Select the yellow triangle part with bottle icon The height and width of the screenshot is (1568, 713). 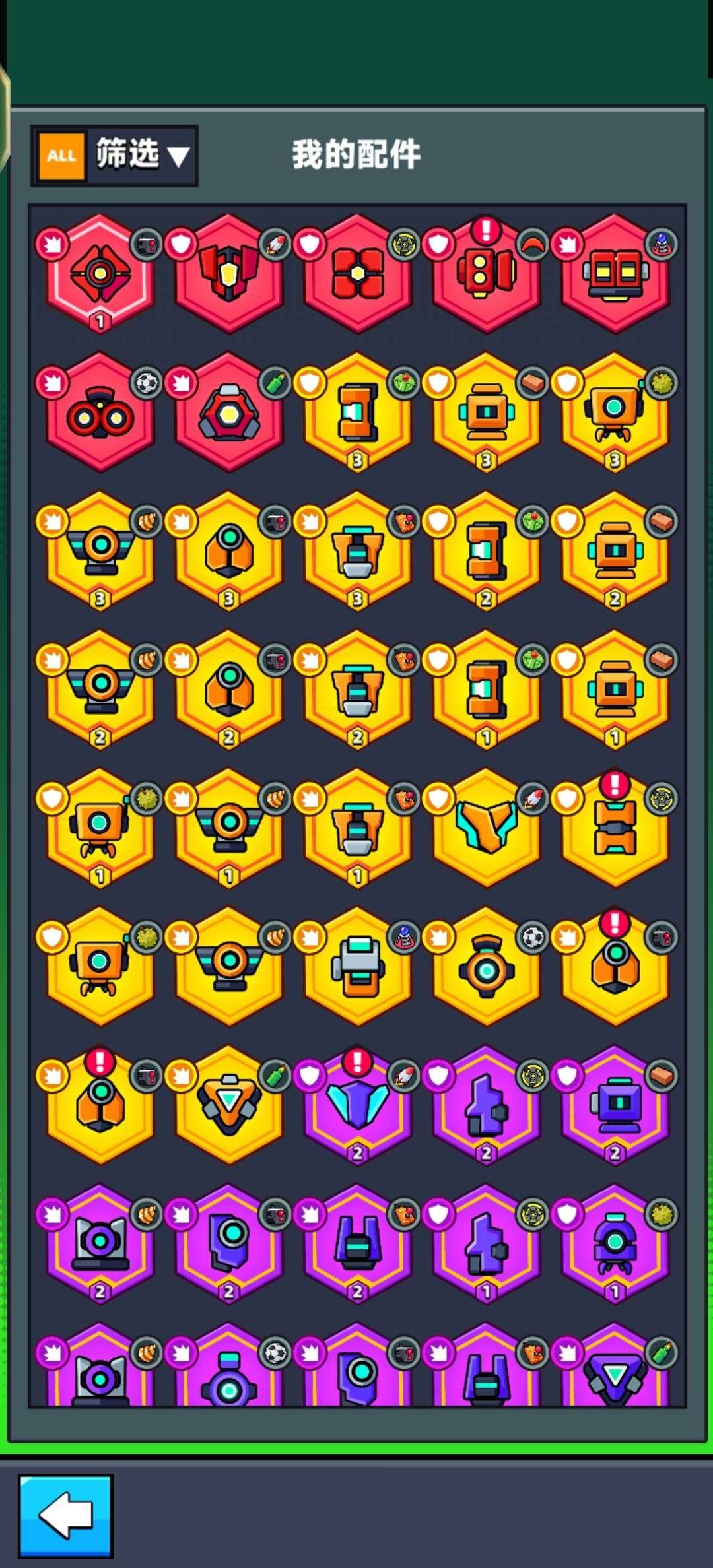(x=228, y=1105)
